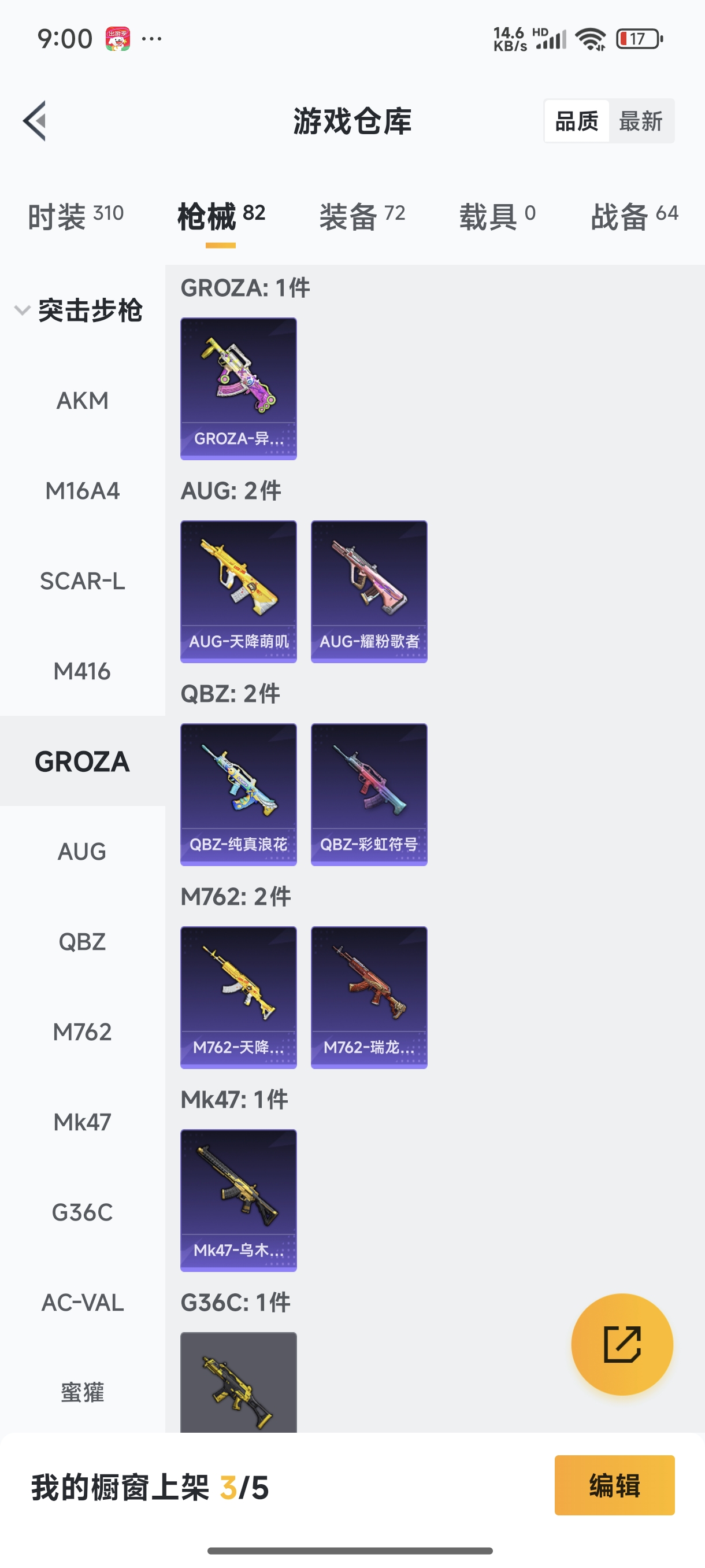Open the AUG-天降萌叽 skin card
This screenshot has width=705, height=1568.
(x=239, y=591)
